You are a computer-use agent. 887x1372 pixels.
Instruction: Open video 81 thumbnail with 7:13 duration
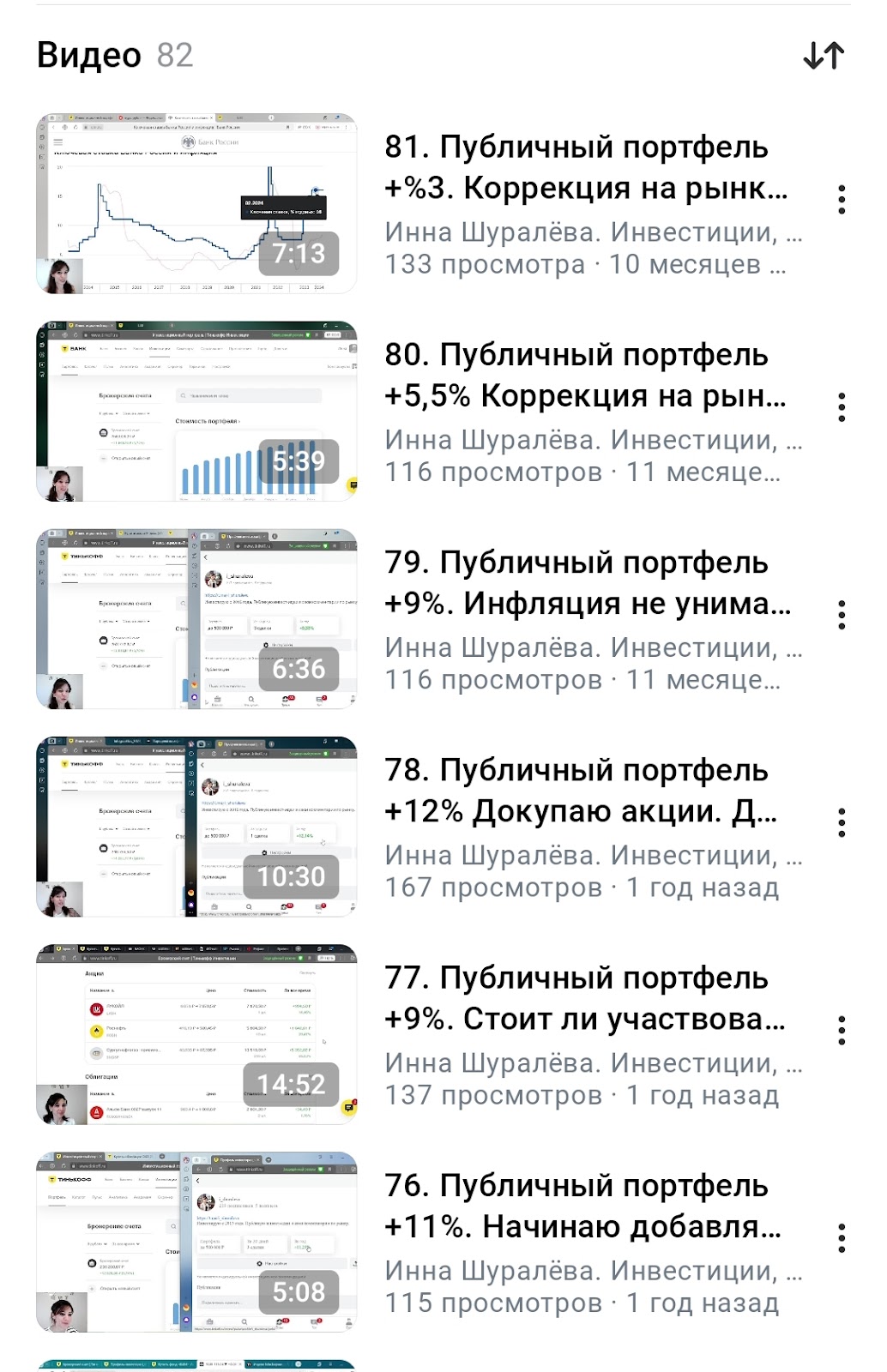(x=196, y=204)
